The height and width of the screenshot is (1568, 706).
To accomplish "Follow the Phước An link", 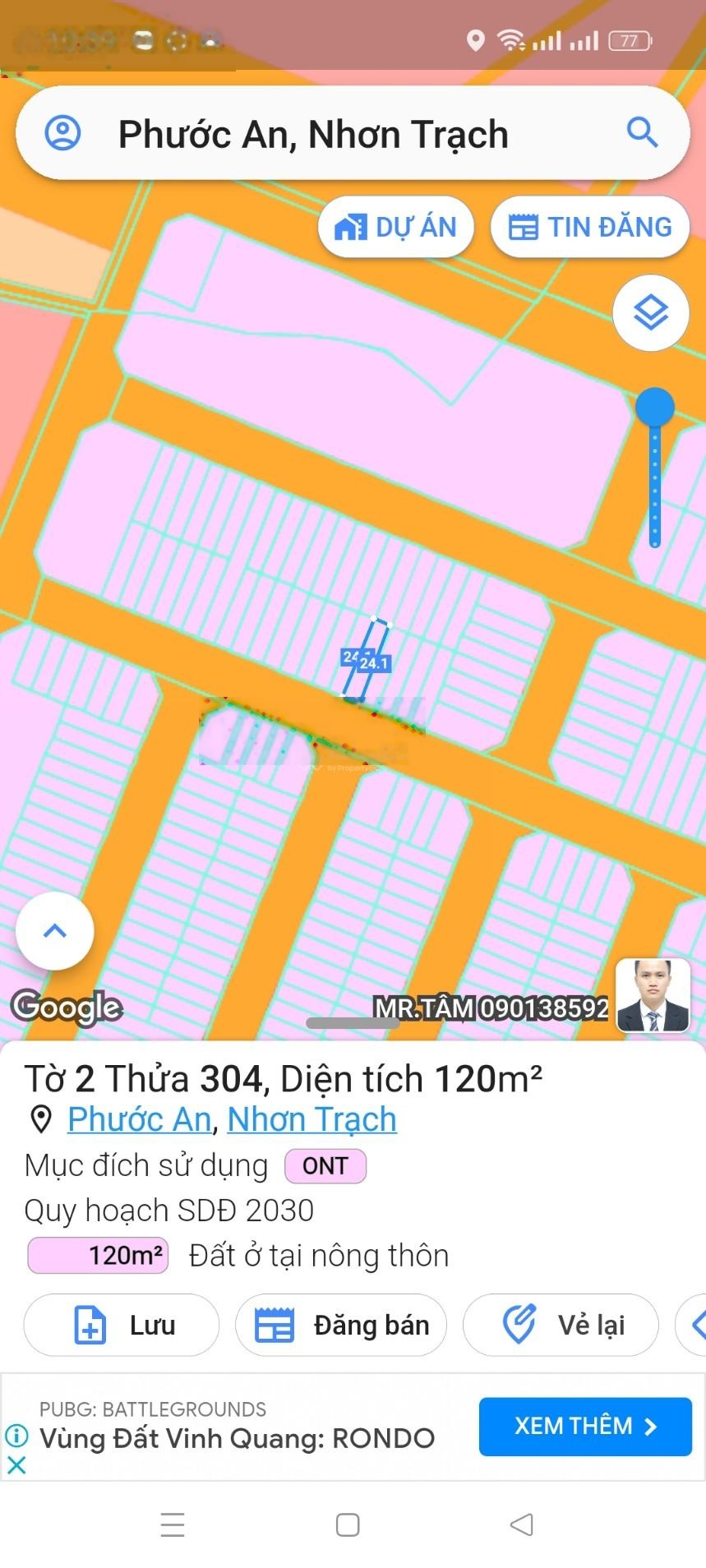I will pyautogui.click(x=137, y=1119).
